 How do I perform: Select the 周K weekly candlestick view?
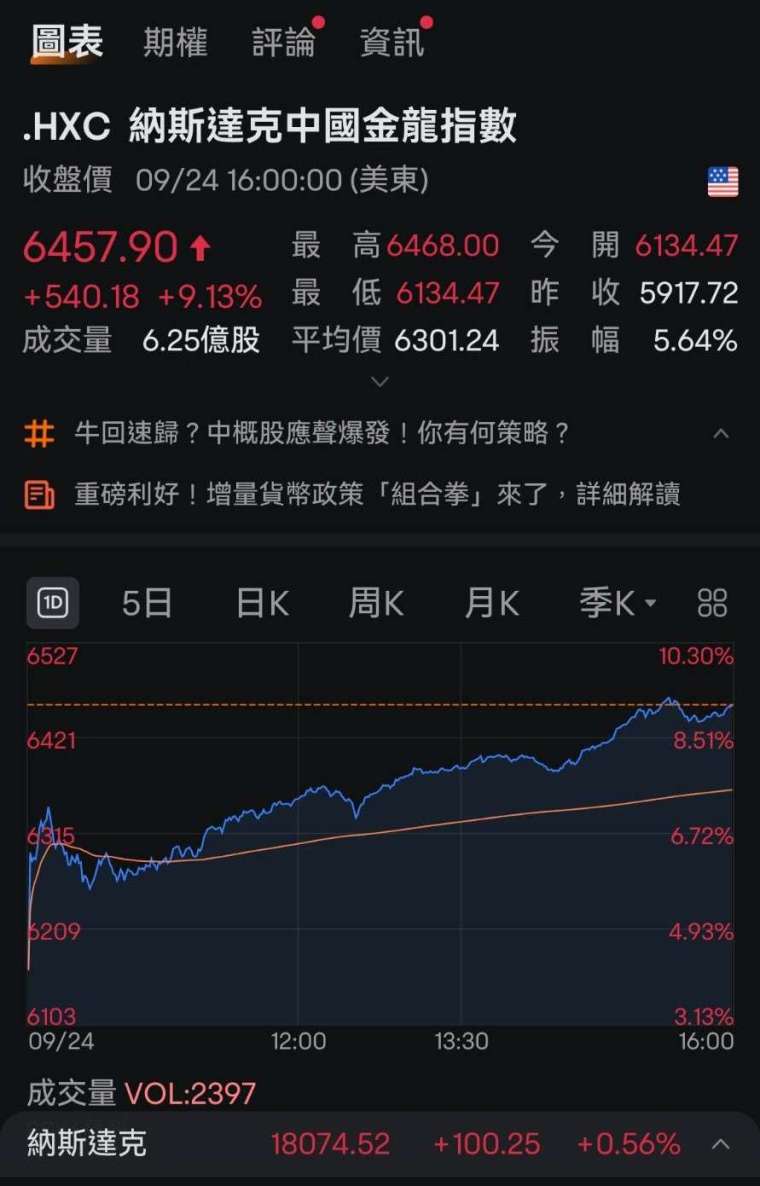375,601
